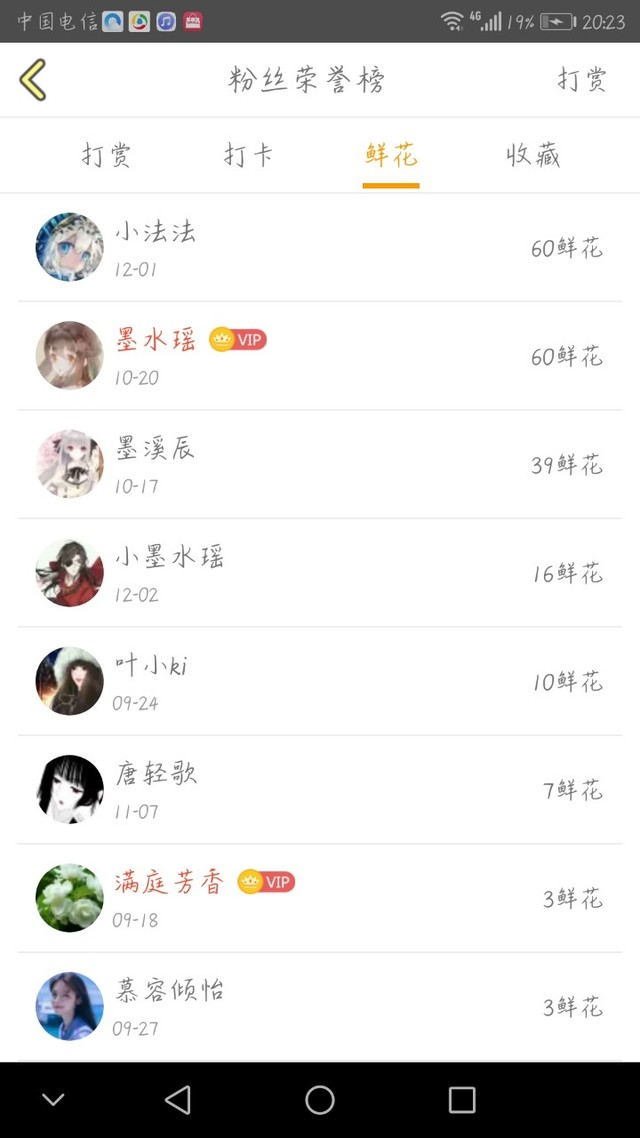Open the 小墨水瑶 row
This screenshot has width=640, height=1138.
click(x=320, y=573)
